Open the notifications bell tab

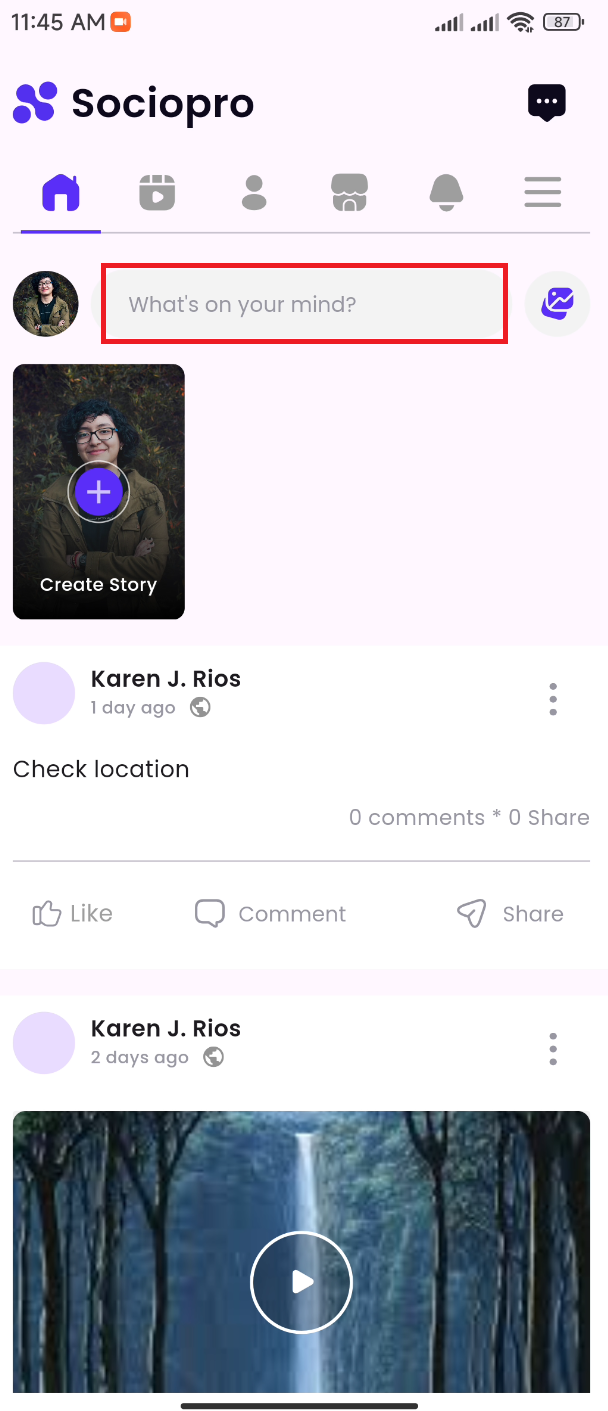[x=446, y=192]
